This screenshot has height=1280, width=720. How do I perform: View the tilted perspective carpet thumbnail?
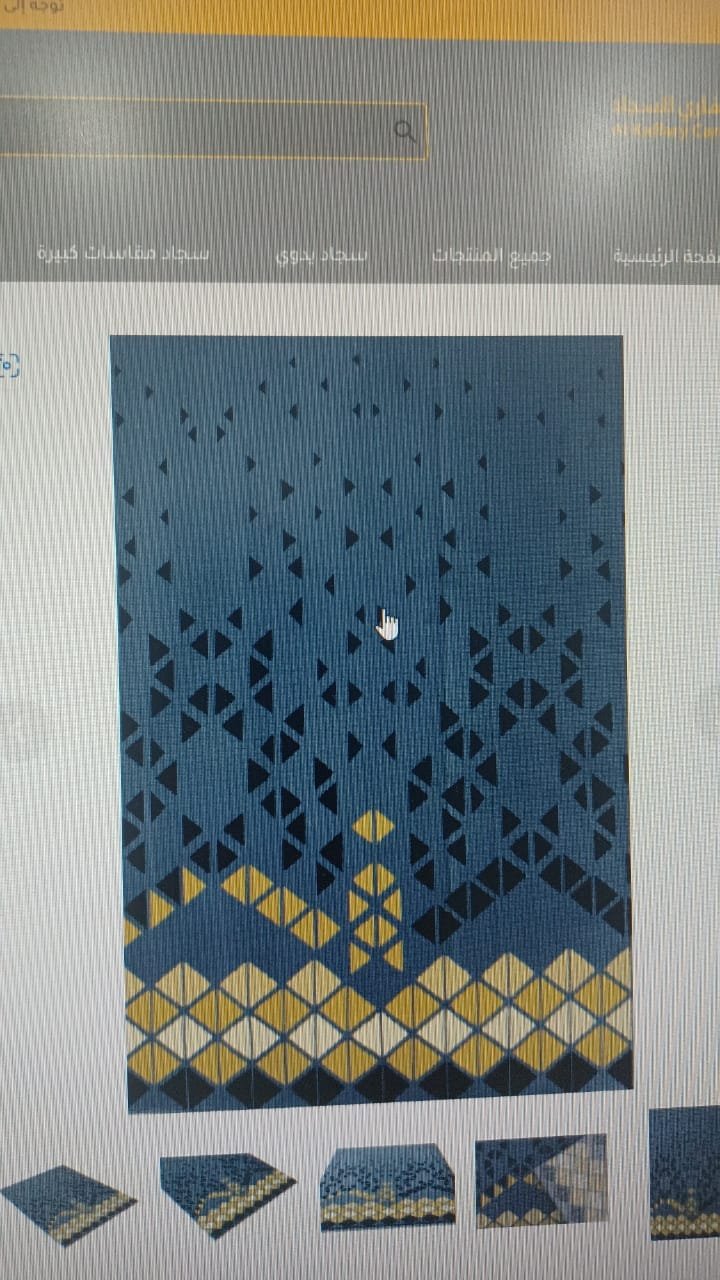[x=227, y=1190]
